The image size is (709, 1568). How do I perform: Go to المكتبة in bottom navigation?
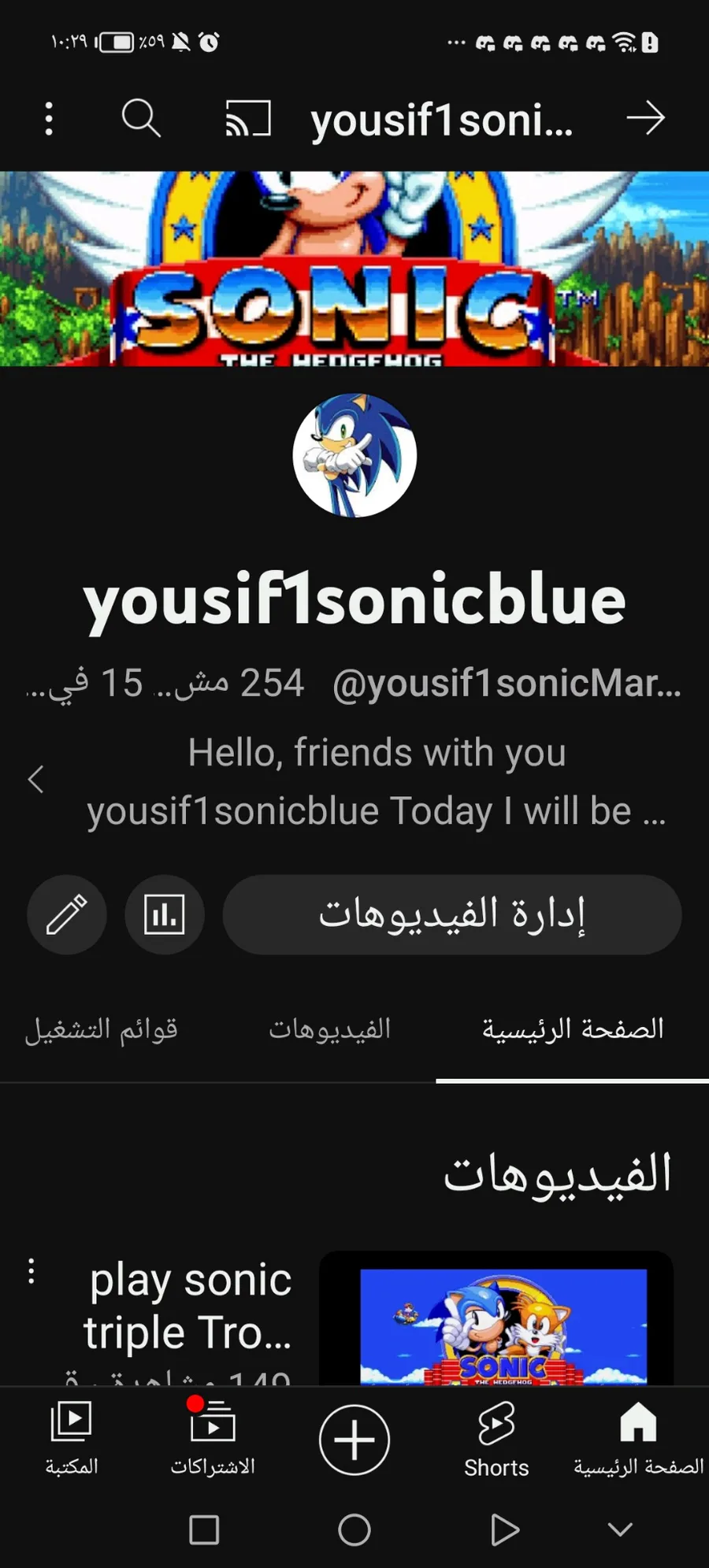tap(71, 1438)
